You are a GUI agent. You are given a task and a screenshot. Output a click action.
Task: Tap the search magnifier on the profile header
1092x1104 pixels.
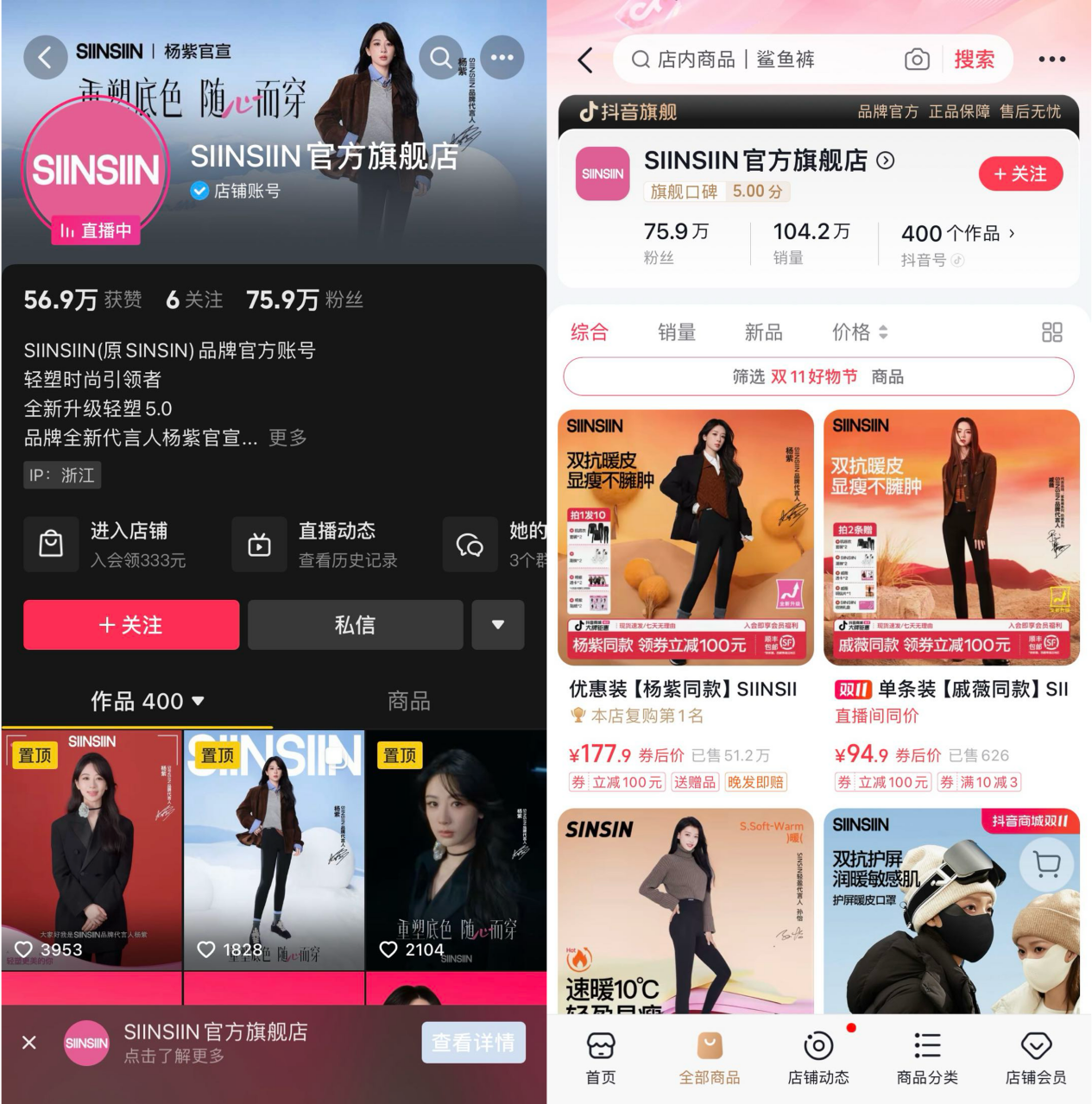[x=440, y=58]
